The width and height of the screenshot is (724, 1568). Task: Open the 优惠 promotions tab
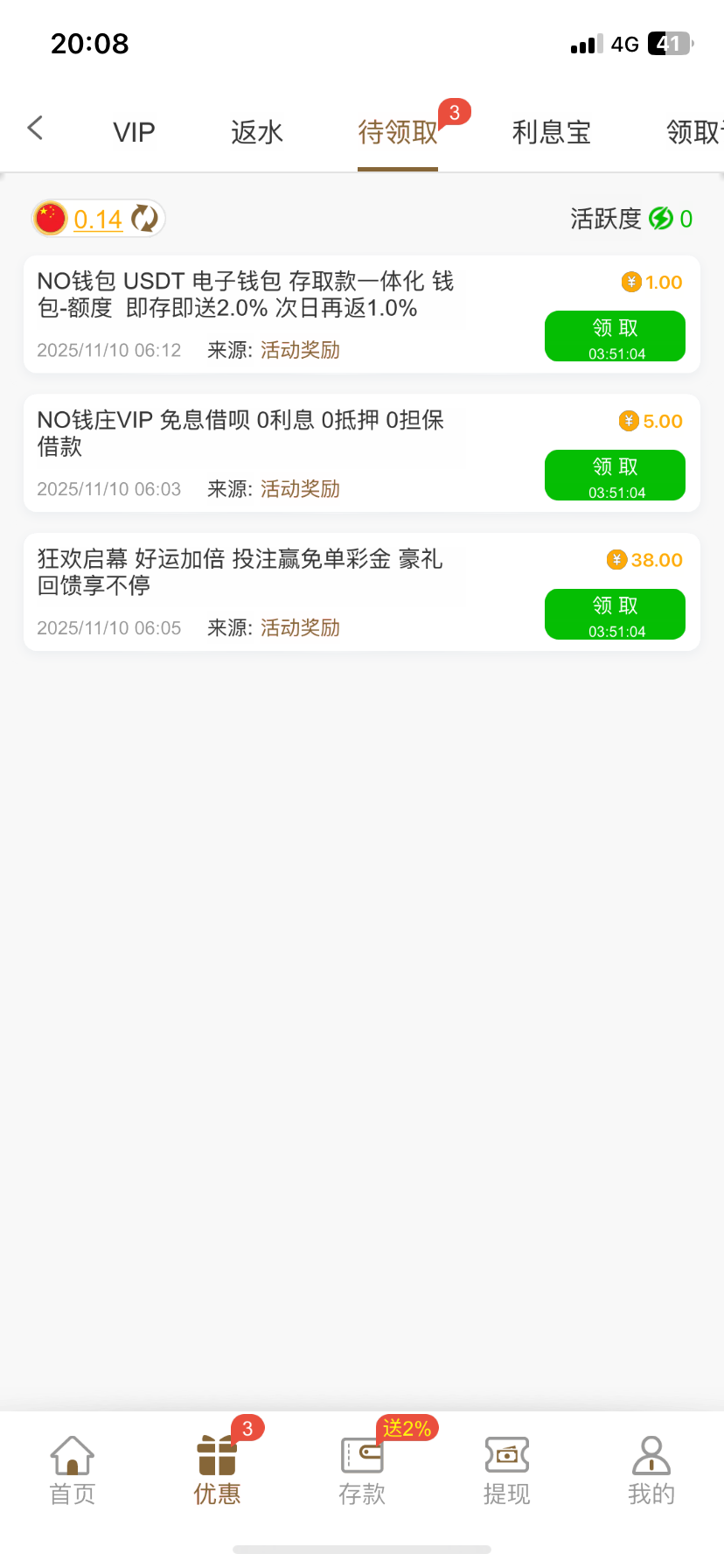217,1470
